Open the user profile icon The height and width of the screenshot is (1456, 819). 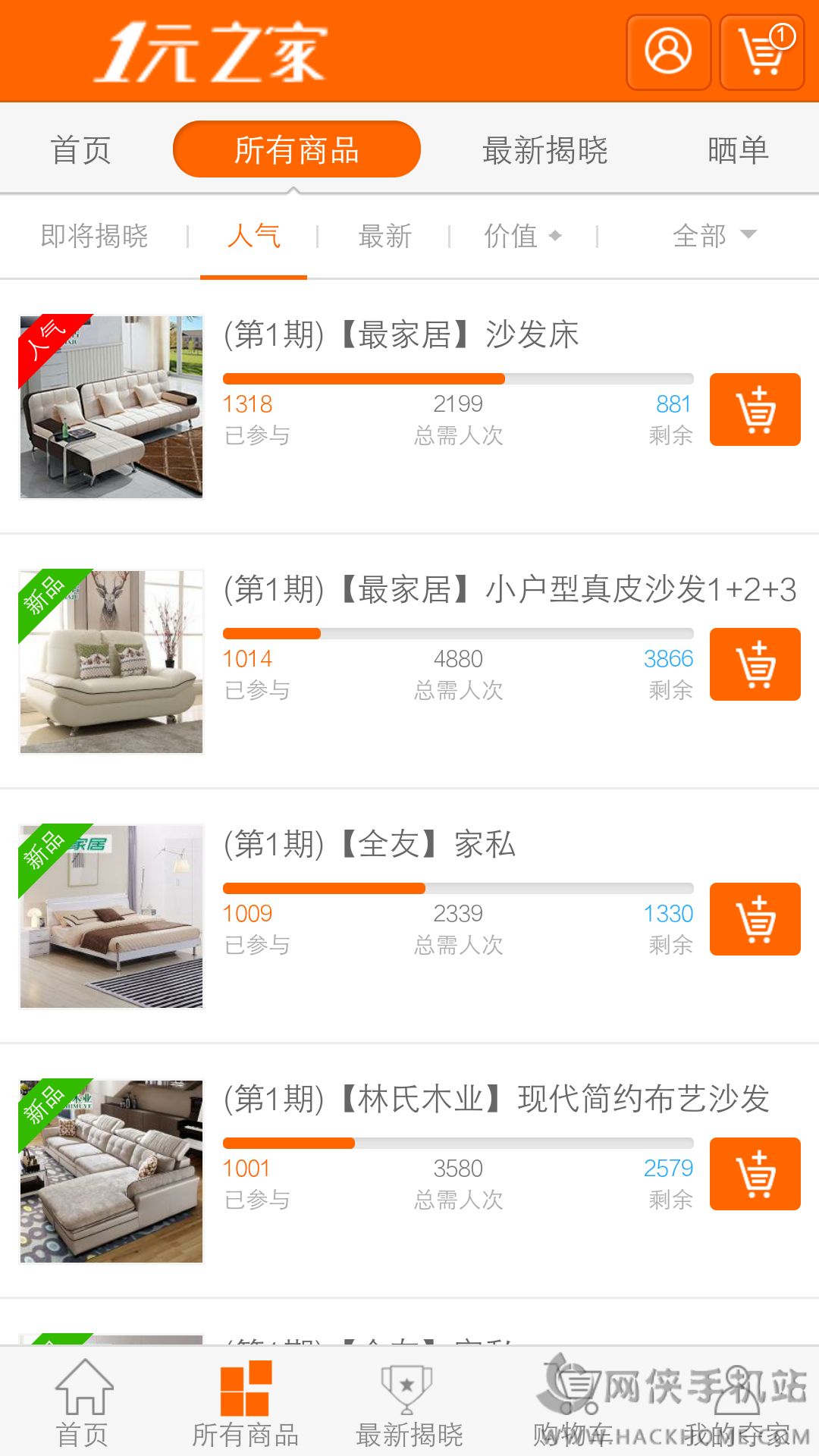[668, 52]
